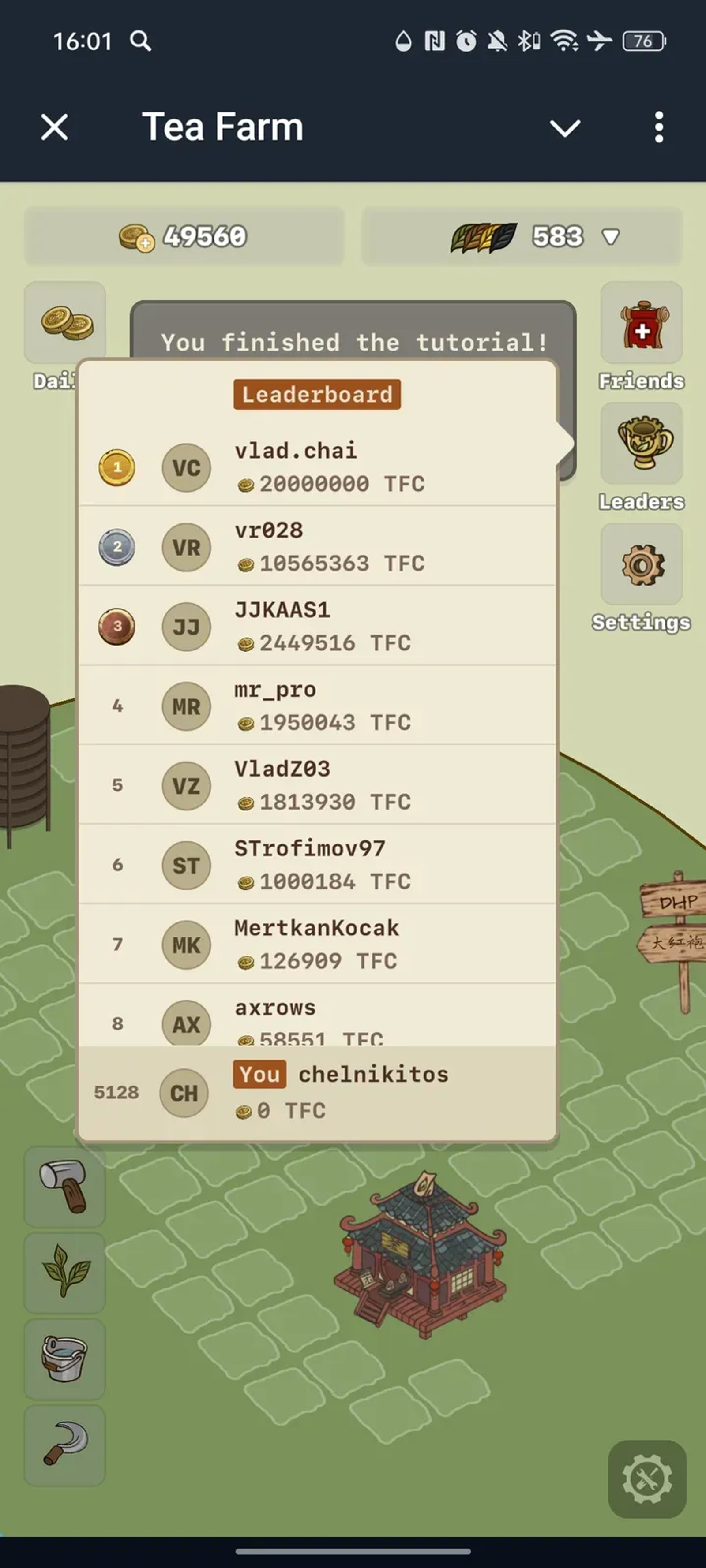Open the wrench-and-gear tools button

coord(647,1479)
